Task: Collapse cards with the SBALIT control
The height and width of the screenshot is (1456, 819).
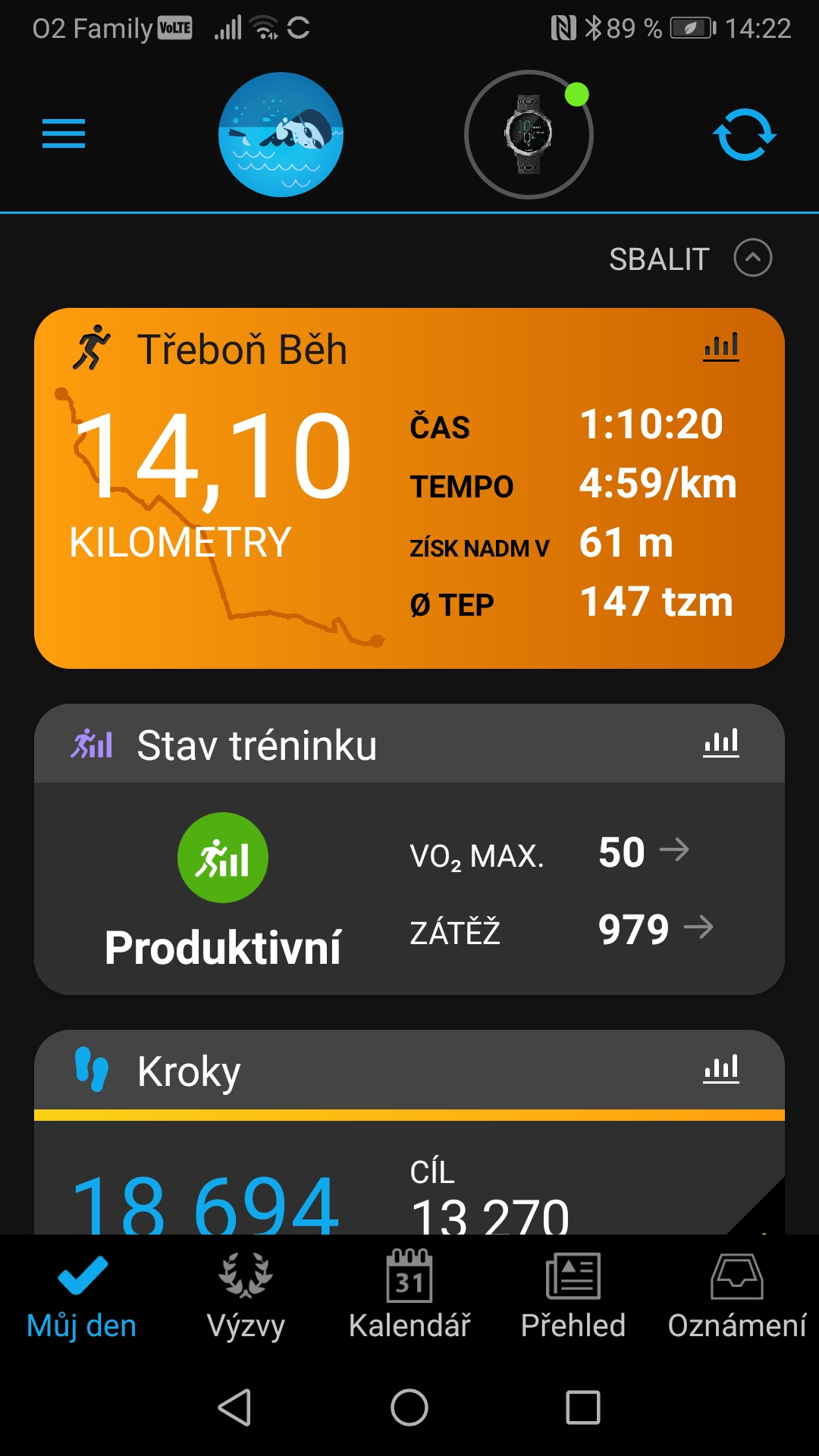Action: (690, 259)
